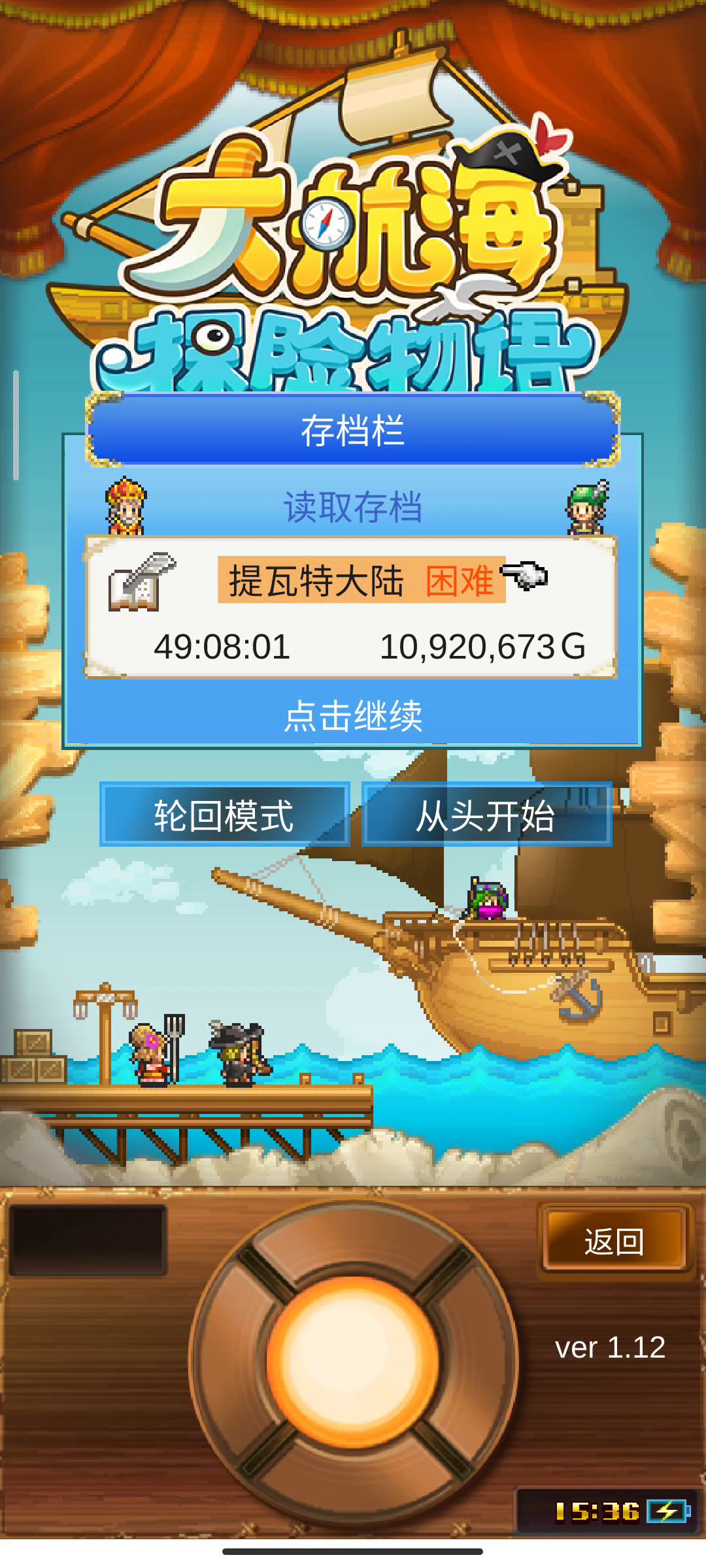Start a new game with 从头开始
This screenshot has height=1568, width=706.
(486, 815)
